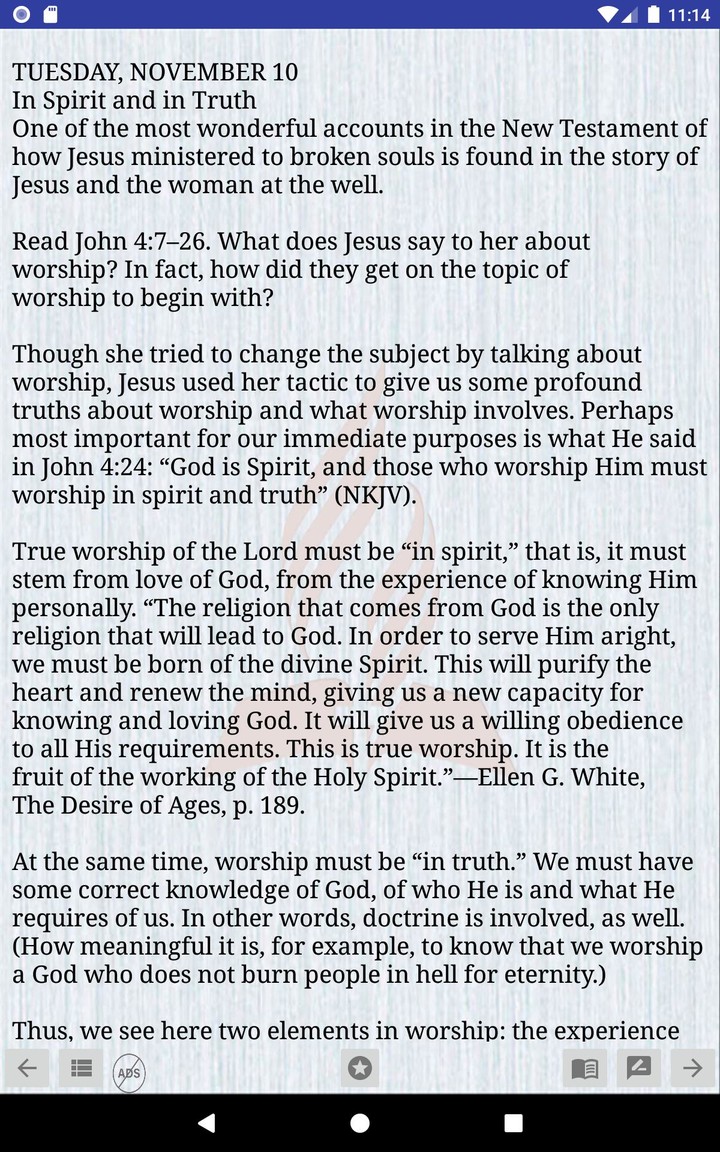The width and height of the screenshot is (720, 1152).
Task: Navigate to the previous lesson page
Action: (x=27, y=1068)
